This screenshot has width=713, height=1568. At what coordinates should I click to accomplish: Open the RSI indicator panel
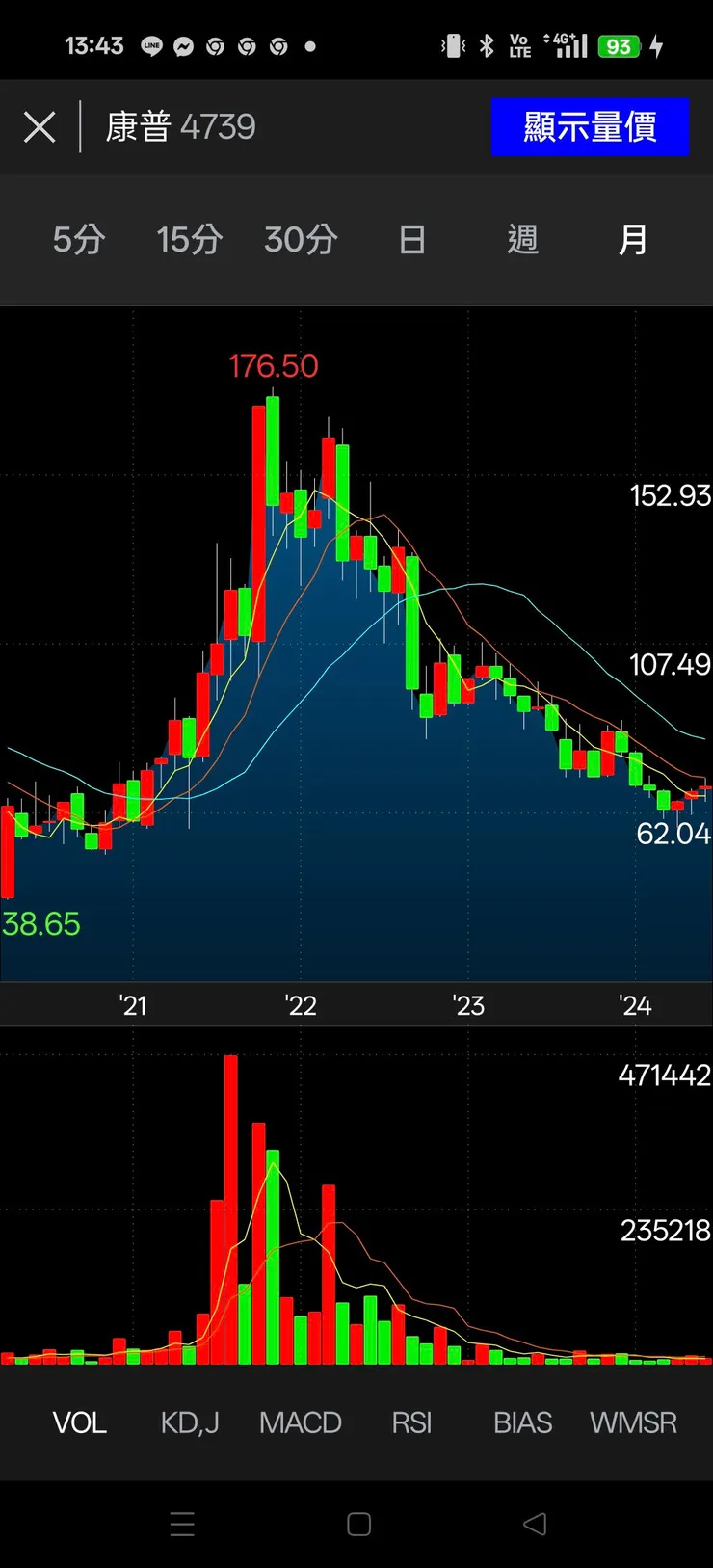coord(411,1422)
